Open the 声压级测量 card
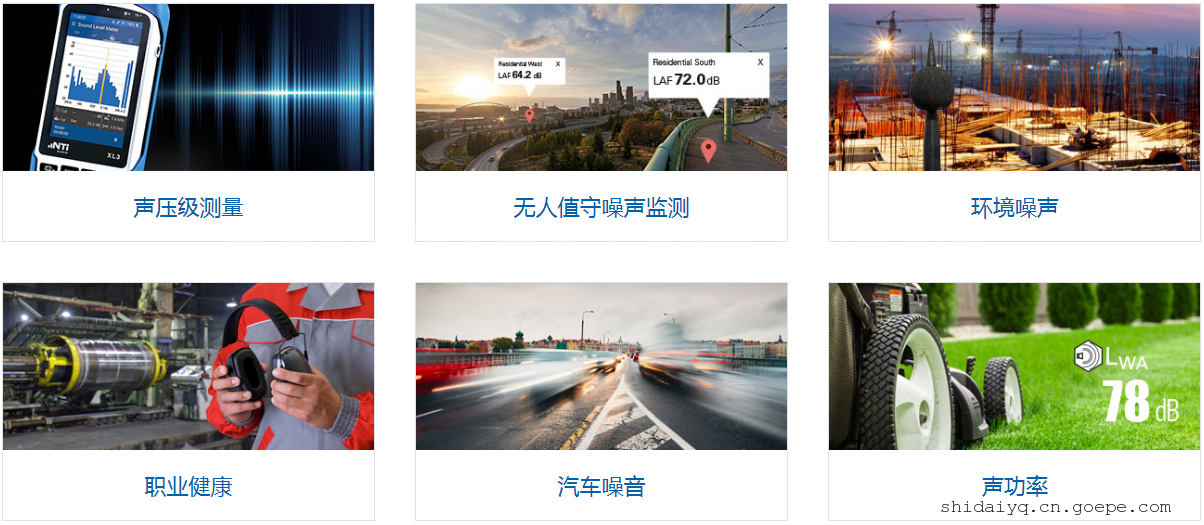 pos(188,208)
